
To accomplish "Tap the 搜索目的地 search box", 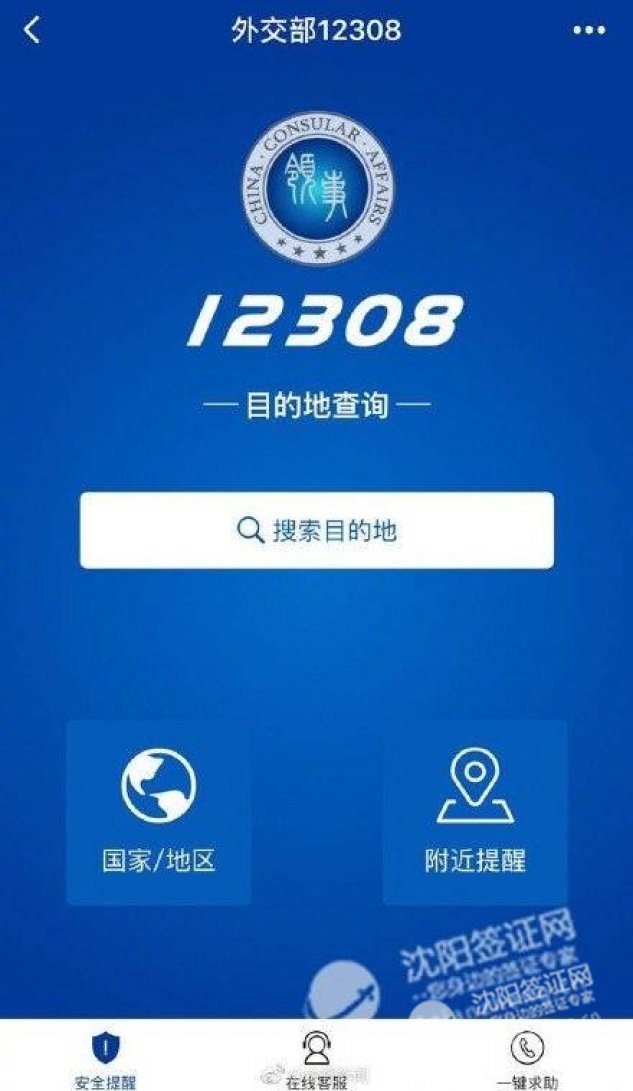I will click(x=316, y=530).
